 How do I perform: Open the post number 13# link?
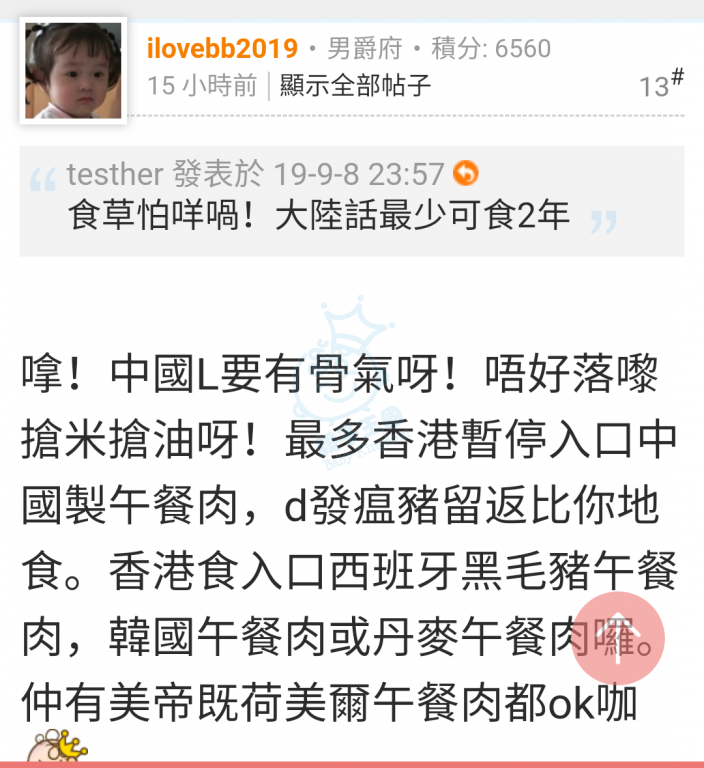661,84
